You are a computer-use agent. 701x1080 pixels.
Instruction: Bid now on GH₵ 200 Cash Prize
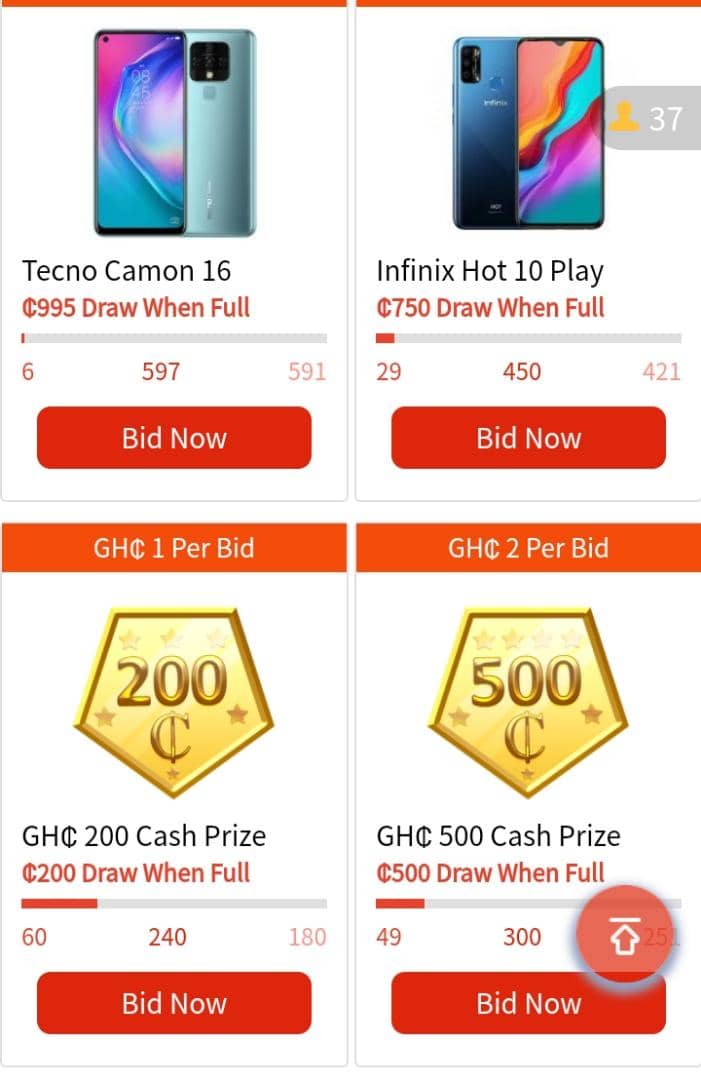click(174, 1003)
